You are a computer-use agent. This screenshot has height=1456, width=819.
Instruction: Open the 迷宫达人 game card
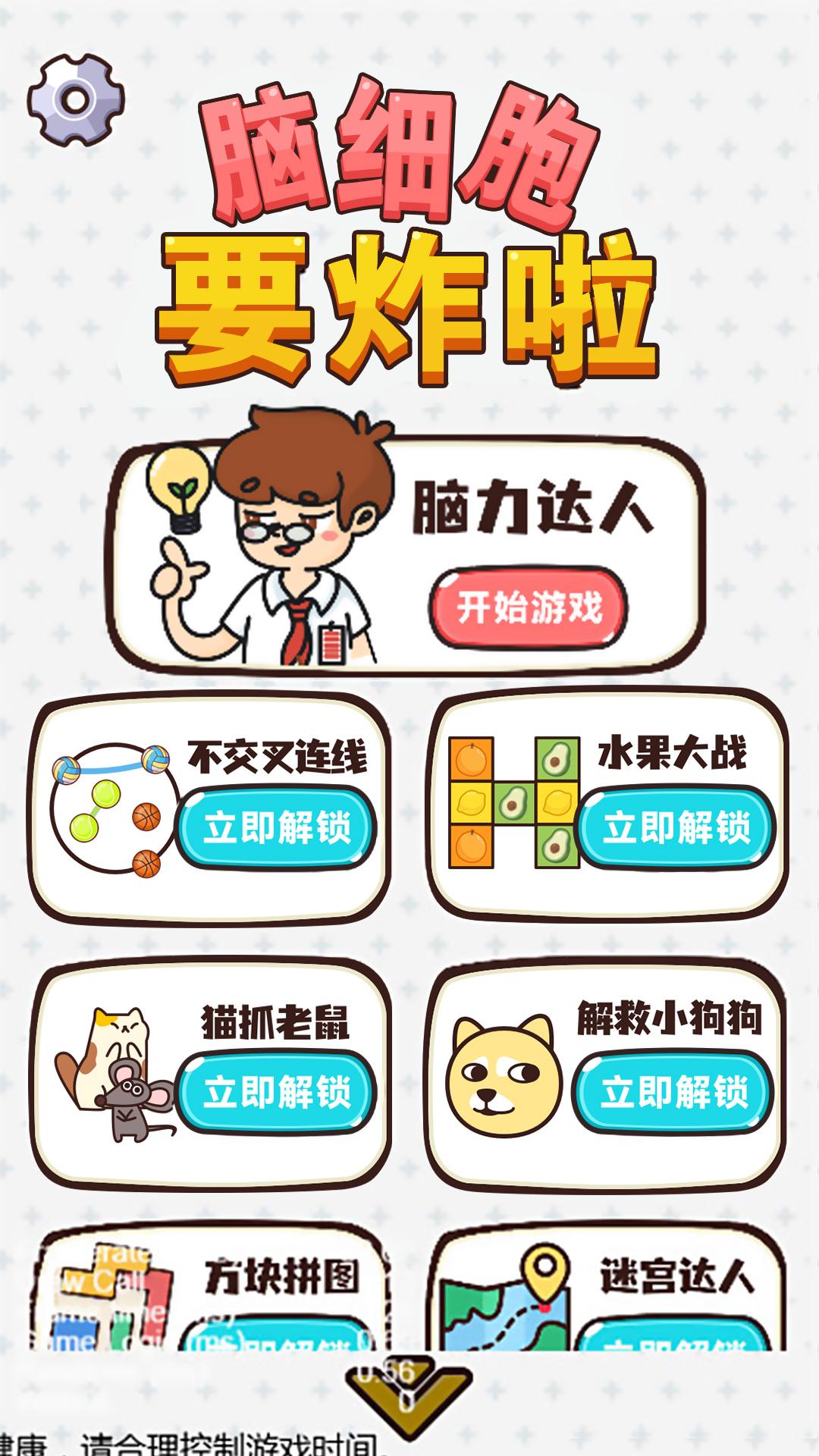[x=607, y=1289]
